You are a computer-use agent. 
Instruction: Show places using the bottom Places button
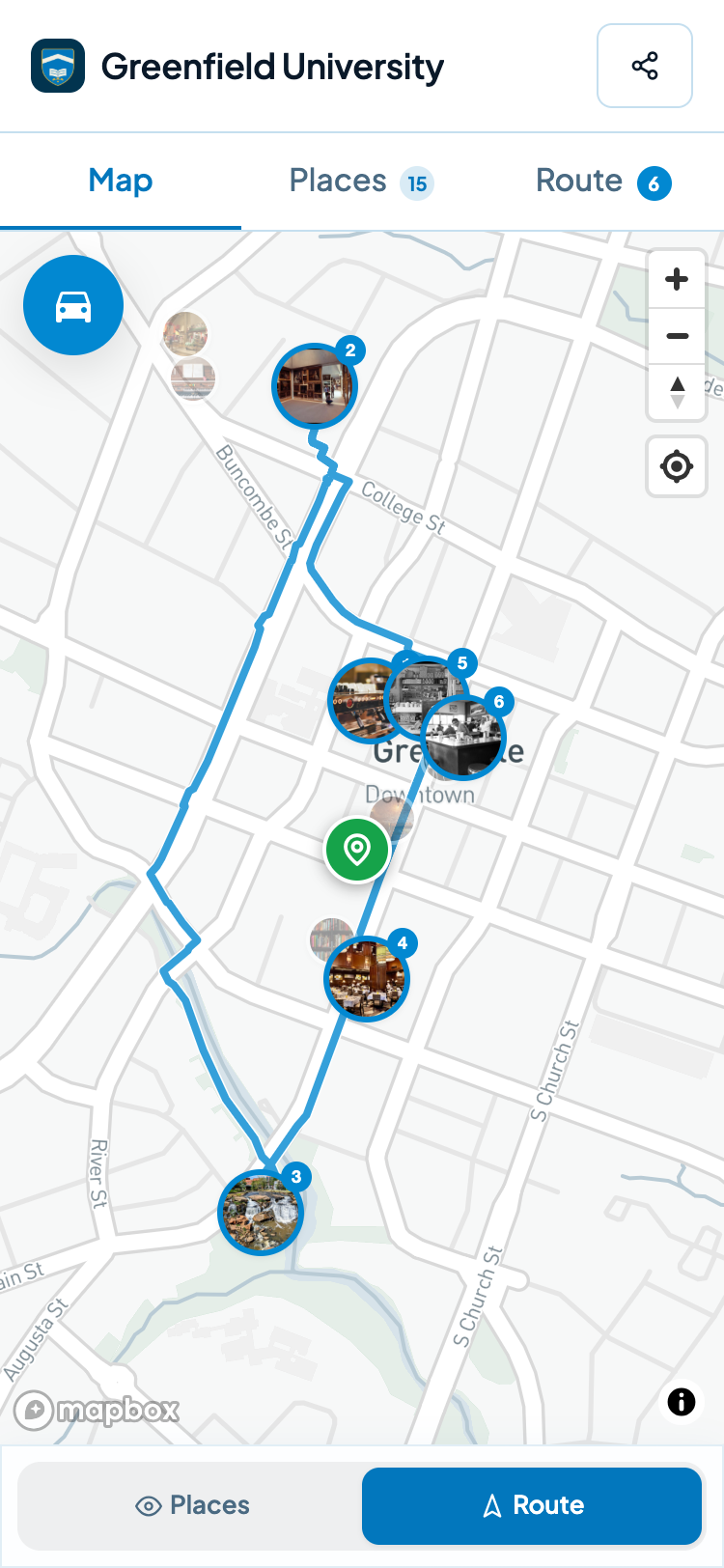(x=191, y=1505)
